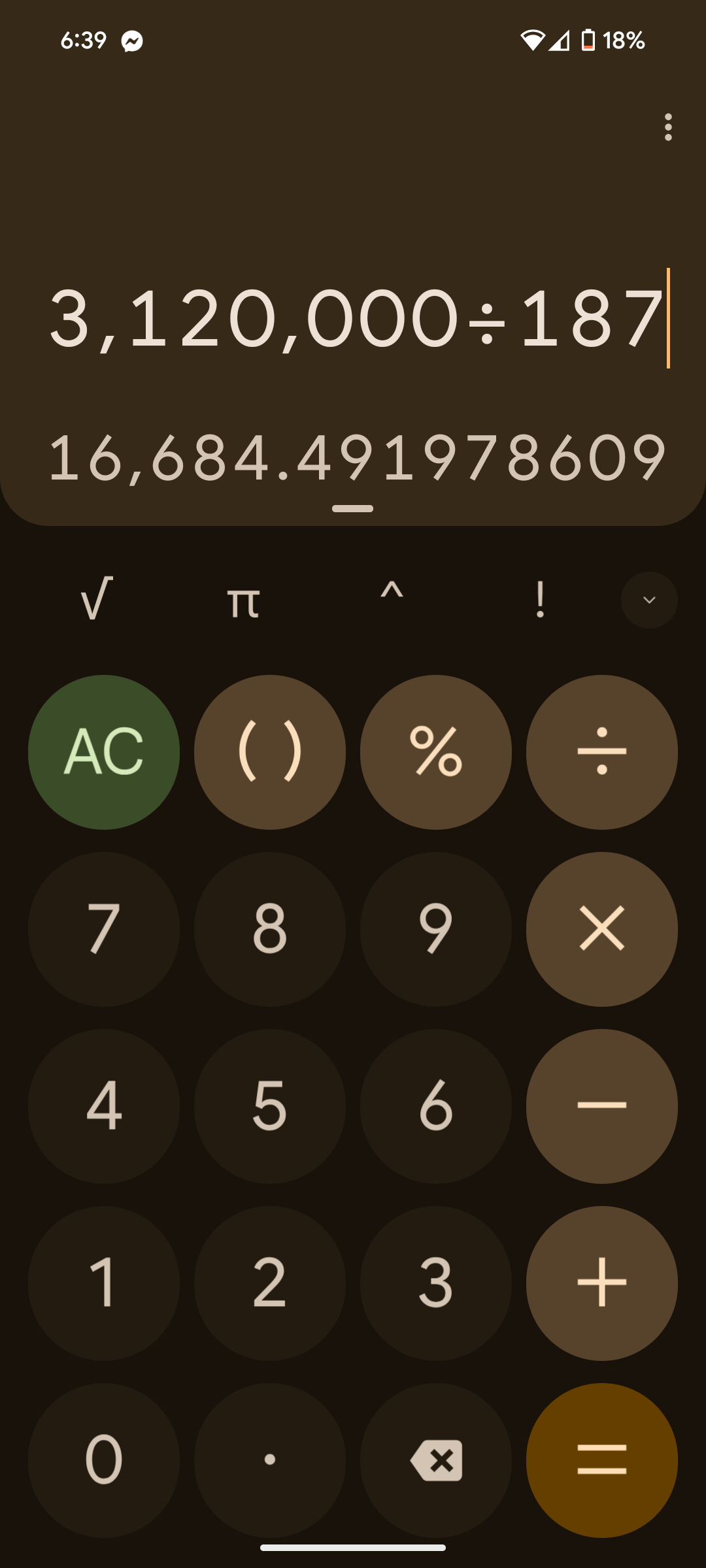
Task: Tap the number 7 key
Action: (104, 929)
